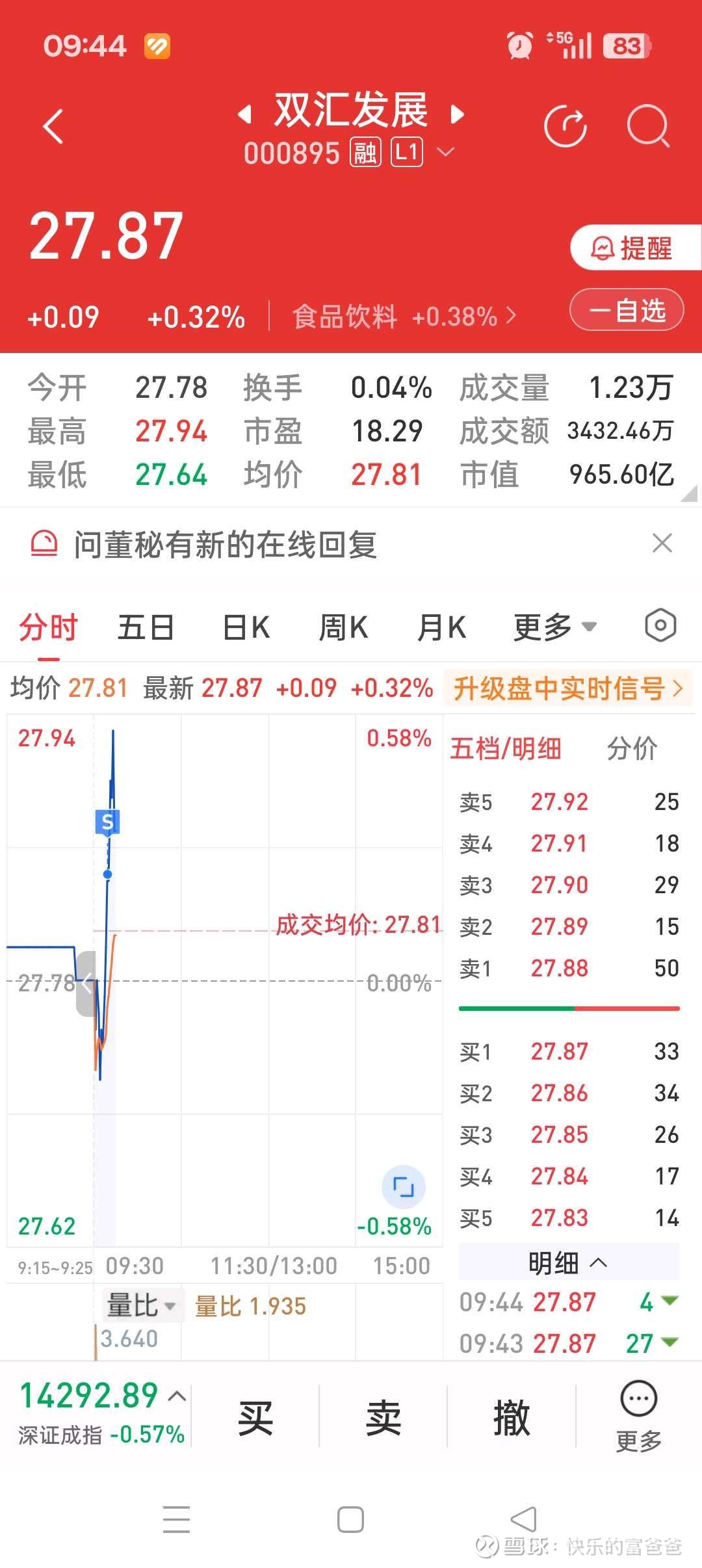Open 升级盘中实时信号 upgrade link
The height and width of the screenshot is (1568, 702).
pyautogui.click(x=567, y=688)
